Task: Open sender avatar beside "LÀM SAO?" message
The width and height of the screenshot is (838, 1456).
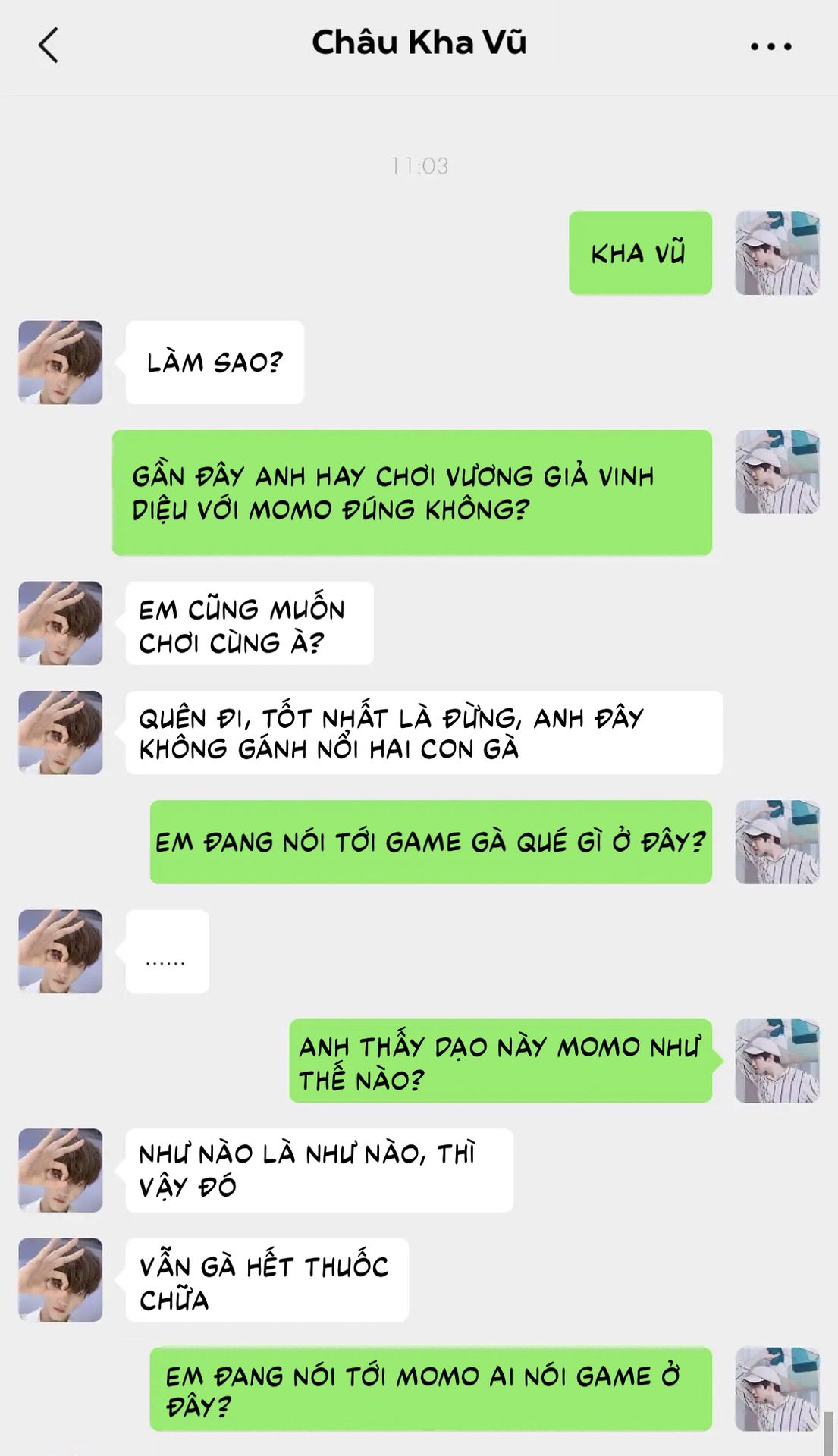Action: [x=61, y=362]
